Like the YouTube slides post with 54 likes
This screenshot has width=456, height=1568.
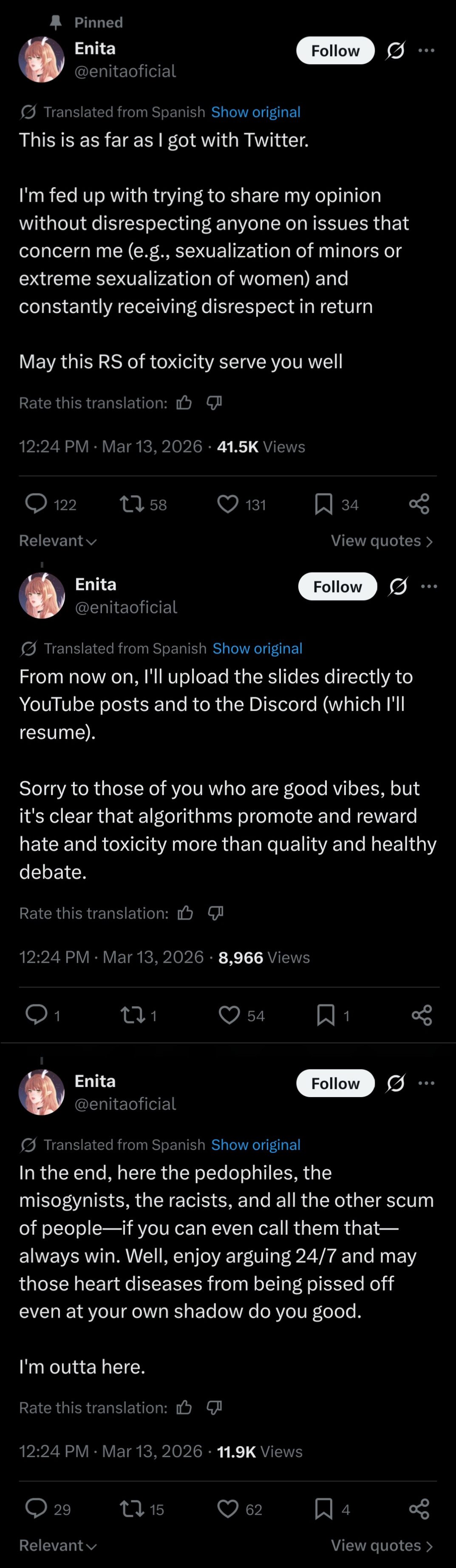tap(229, 1015)
